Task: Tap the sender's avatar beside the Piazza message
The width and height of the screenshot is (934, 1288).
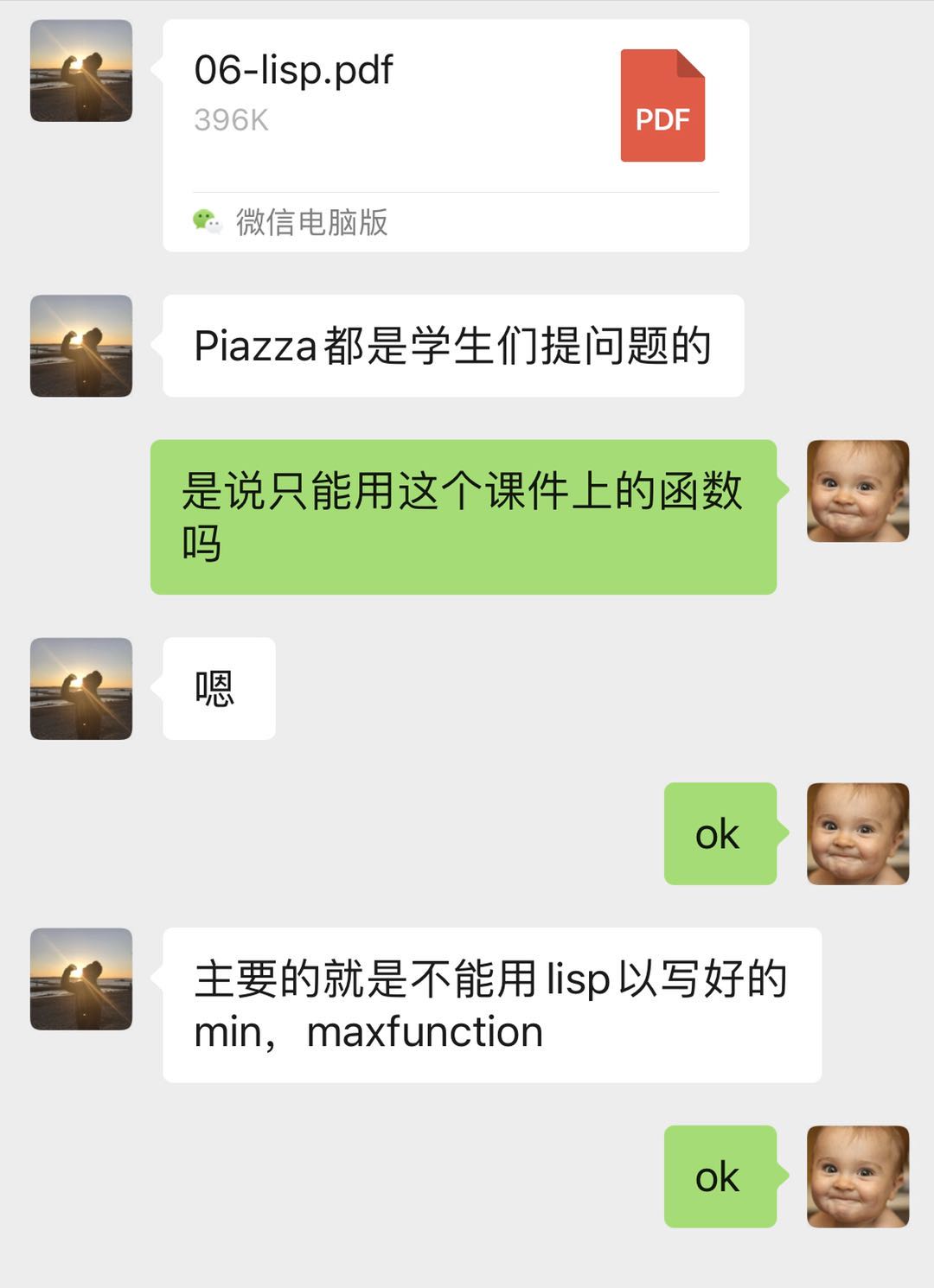Action: click(81, 346)
